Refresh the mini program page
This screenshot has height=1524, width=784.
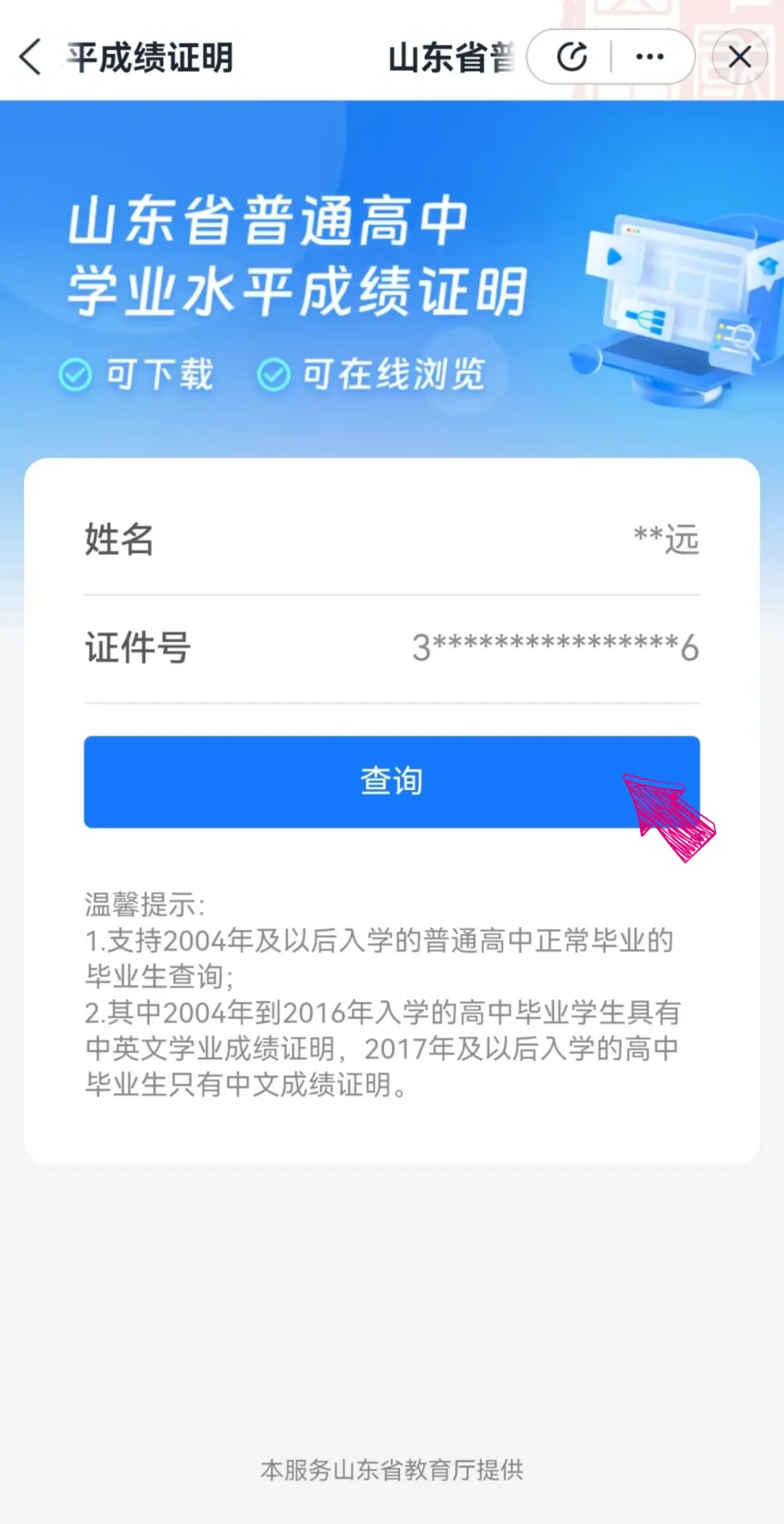(572, 57)
